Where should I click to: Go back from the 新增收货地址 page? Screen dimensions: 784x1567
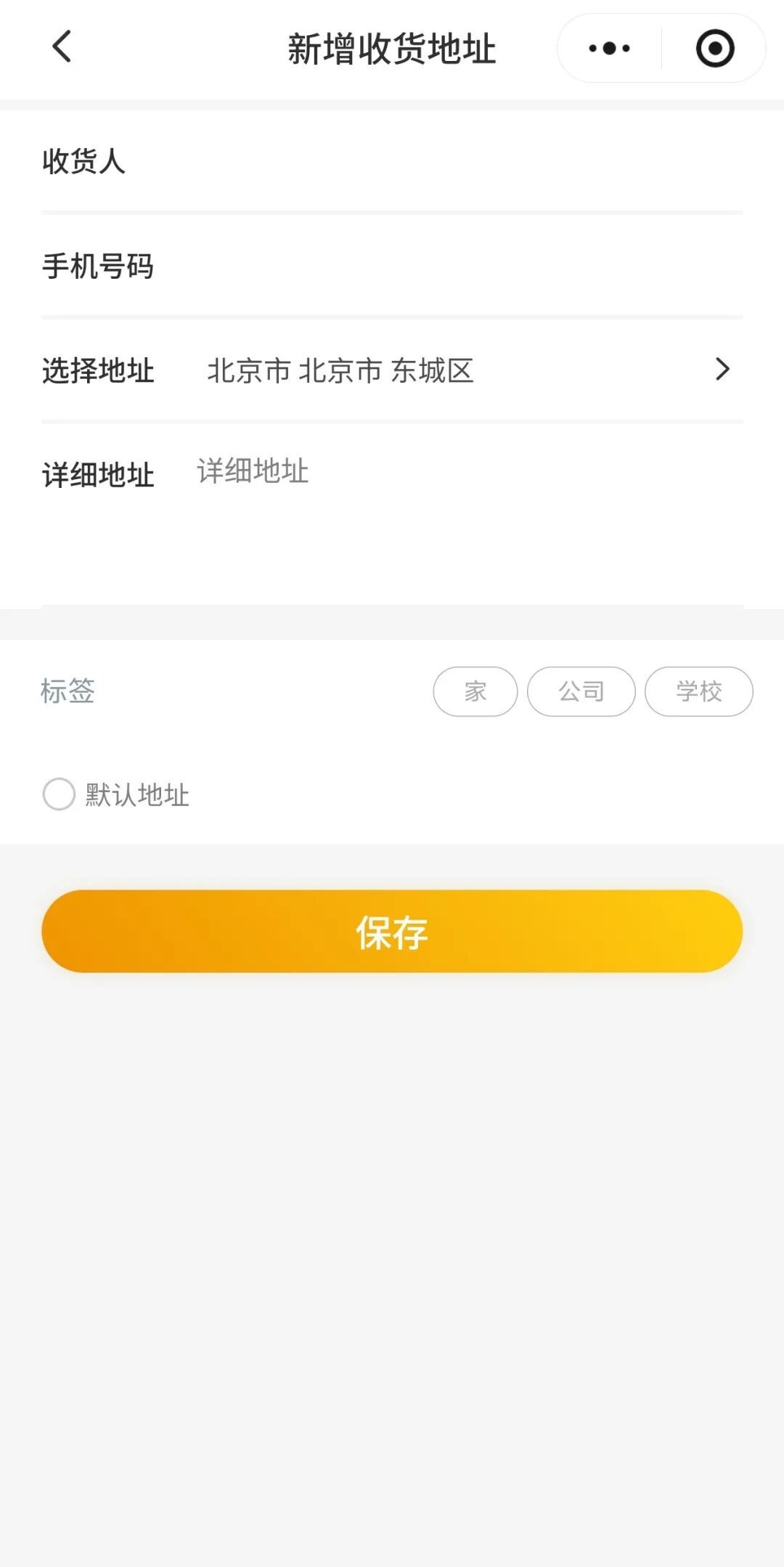(x=62, y=47)
